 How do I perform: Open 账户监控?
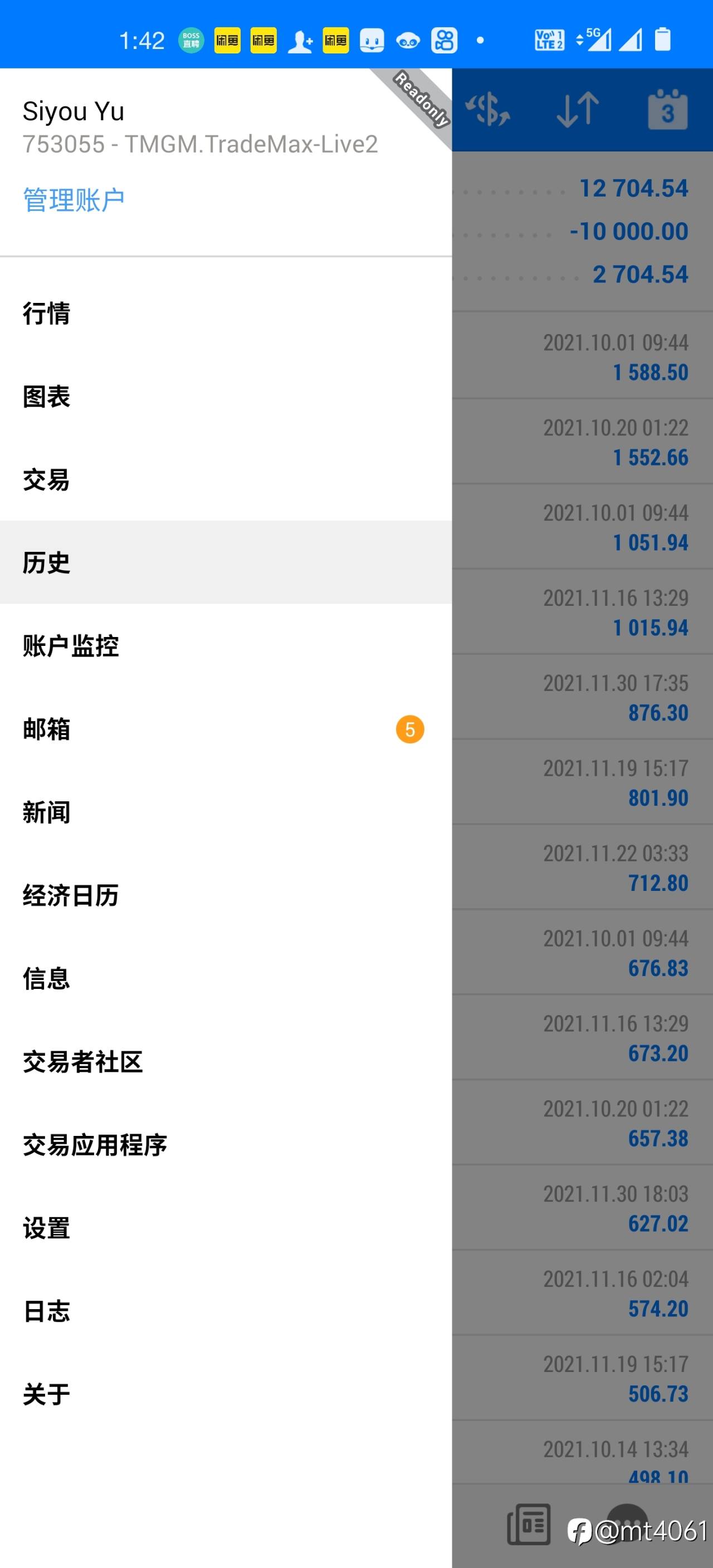coord(226,645)
